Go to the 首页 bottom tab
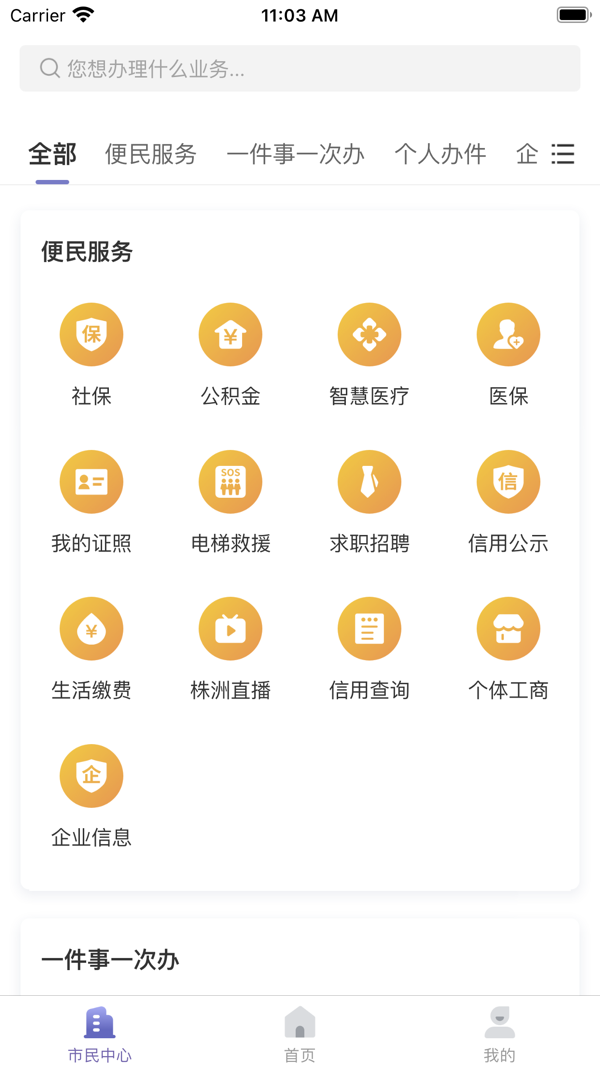600x1067 pixels. tap(300, 1033)
